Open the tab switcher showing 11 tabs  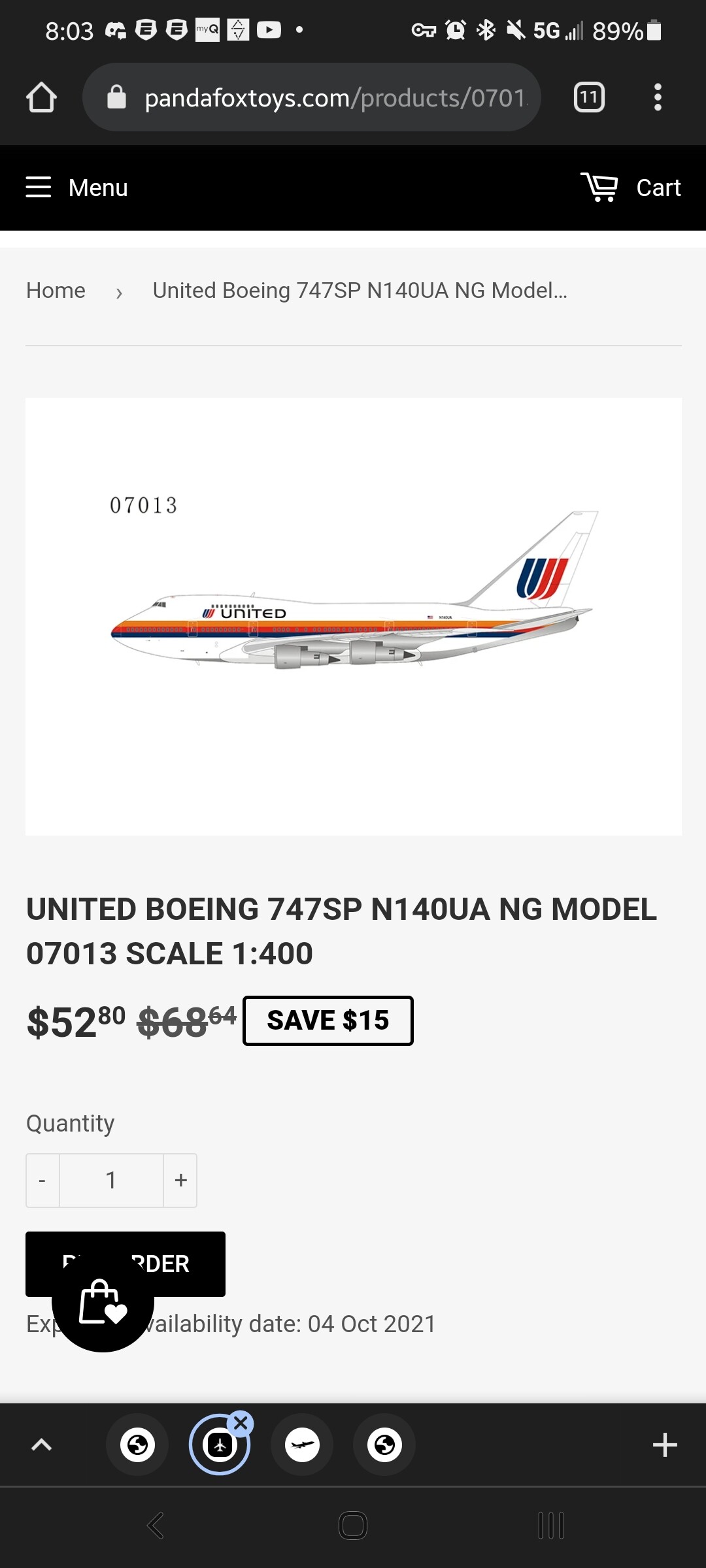tap(588, 98)
